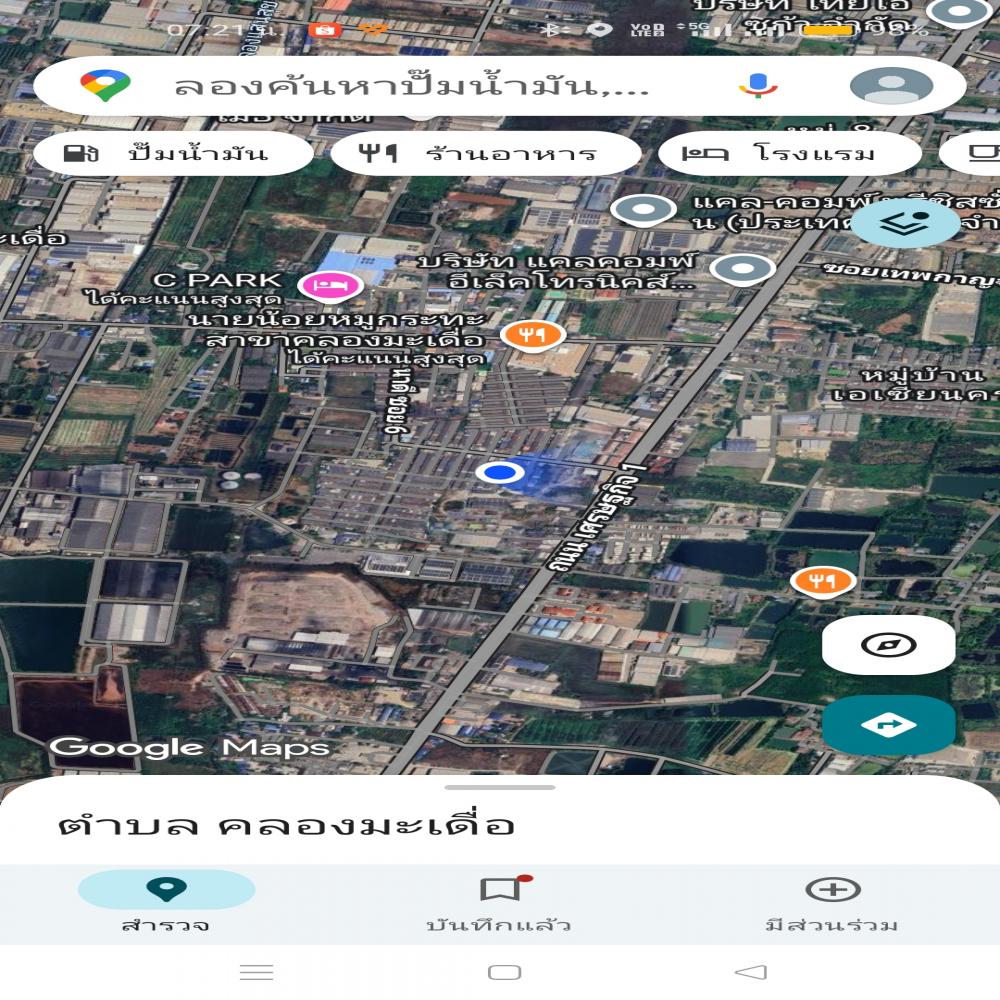Tap the compass button

tap(888, 645)
